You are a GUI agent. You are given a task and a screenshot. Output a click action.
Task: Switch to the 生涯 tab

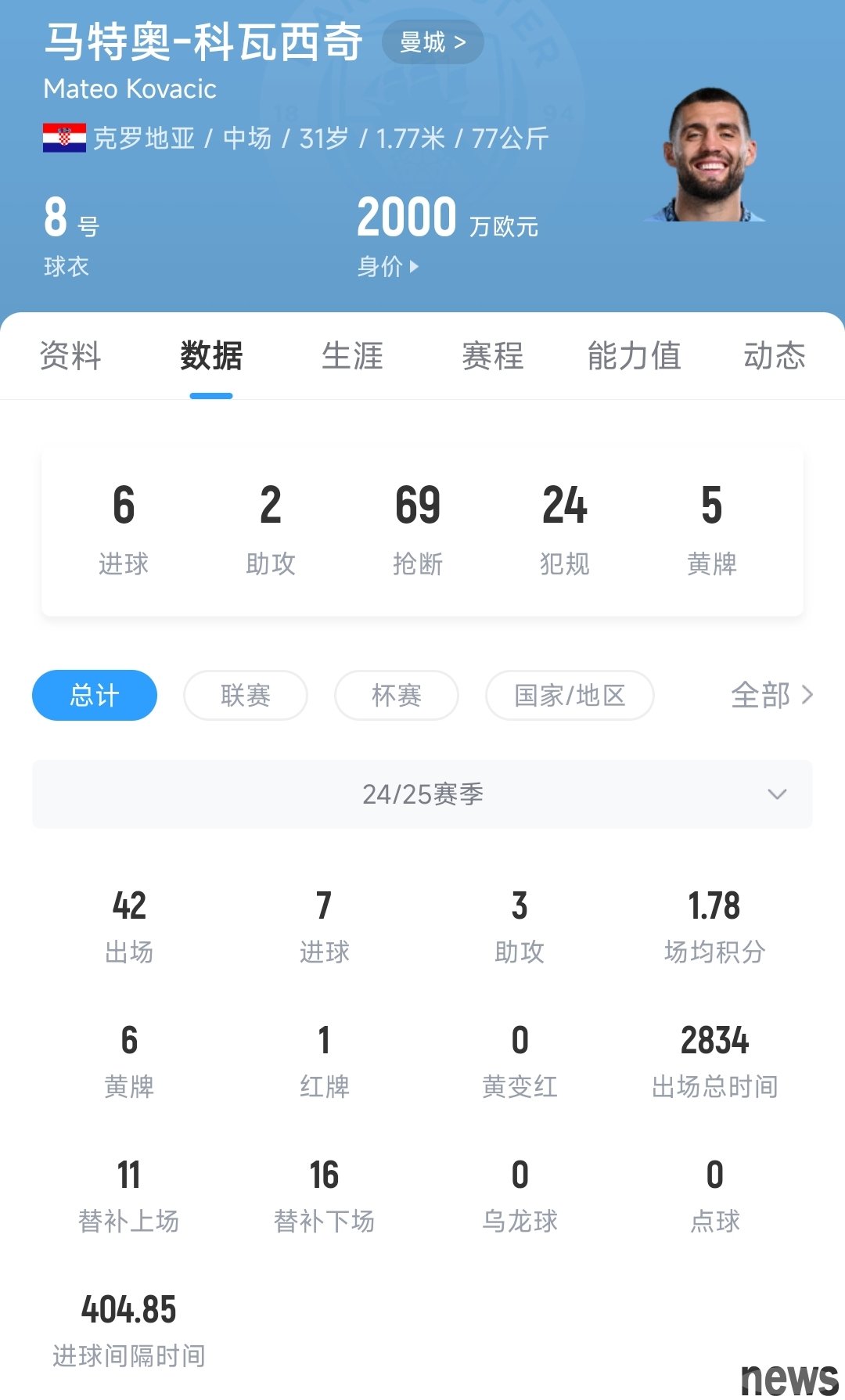pyautogui.click(x=352, y=356)
